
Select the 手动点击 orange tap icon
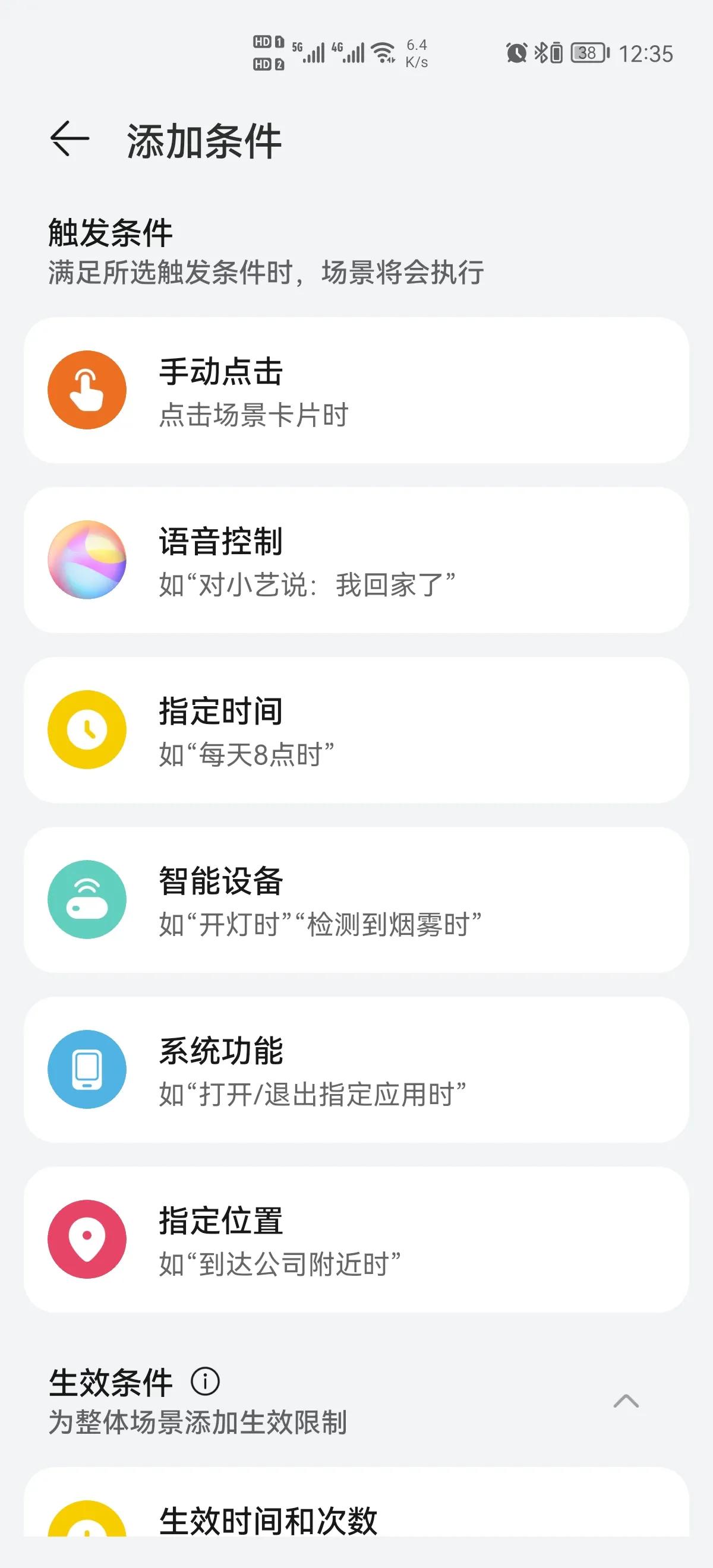[x=87, y=390]
